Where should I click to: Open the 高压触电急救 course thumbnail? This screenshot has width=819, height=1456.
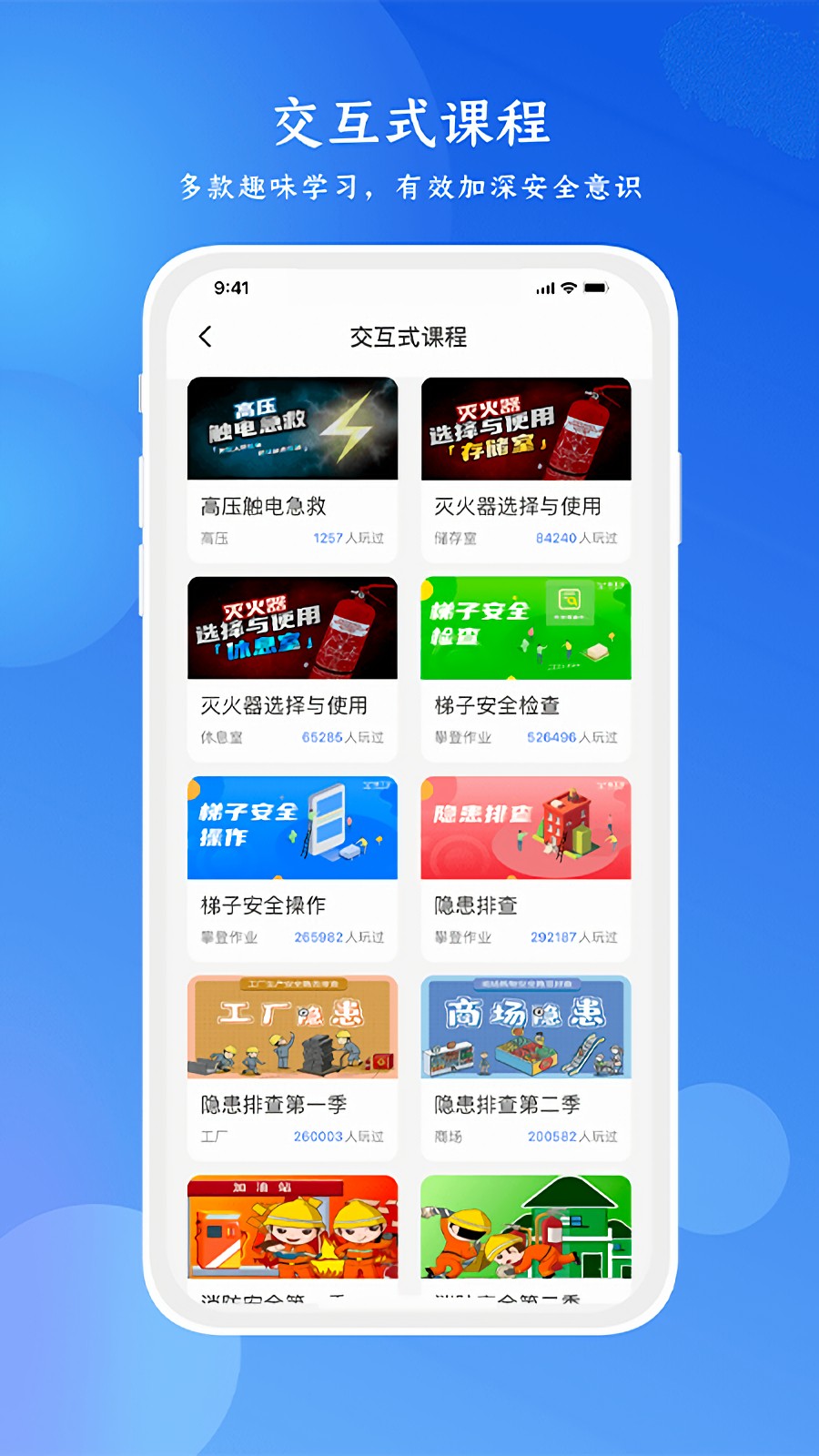coord(292,429)
